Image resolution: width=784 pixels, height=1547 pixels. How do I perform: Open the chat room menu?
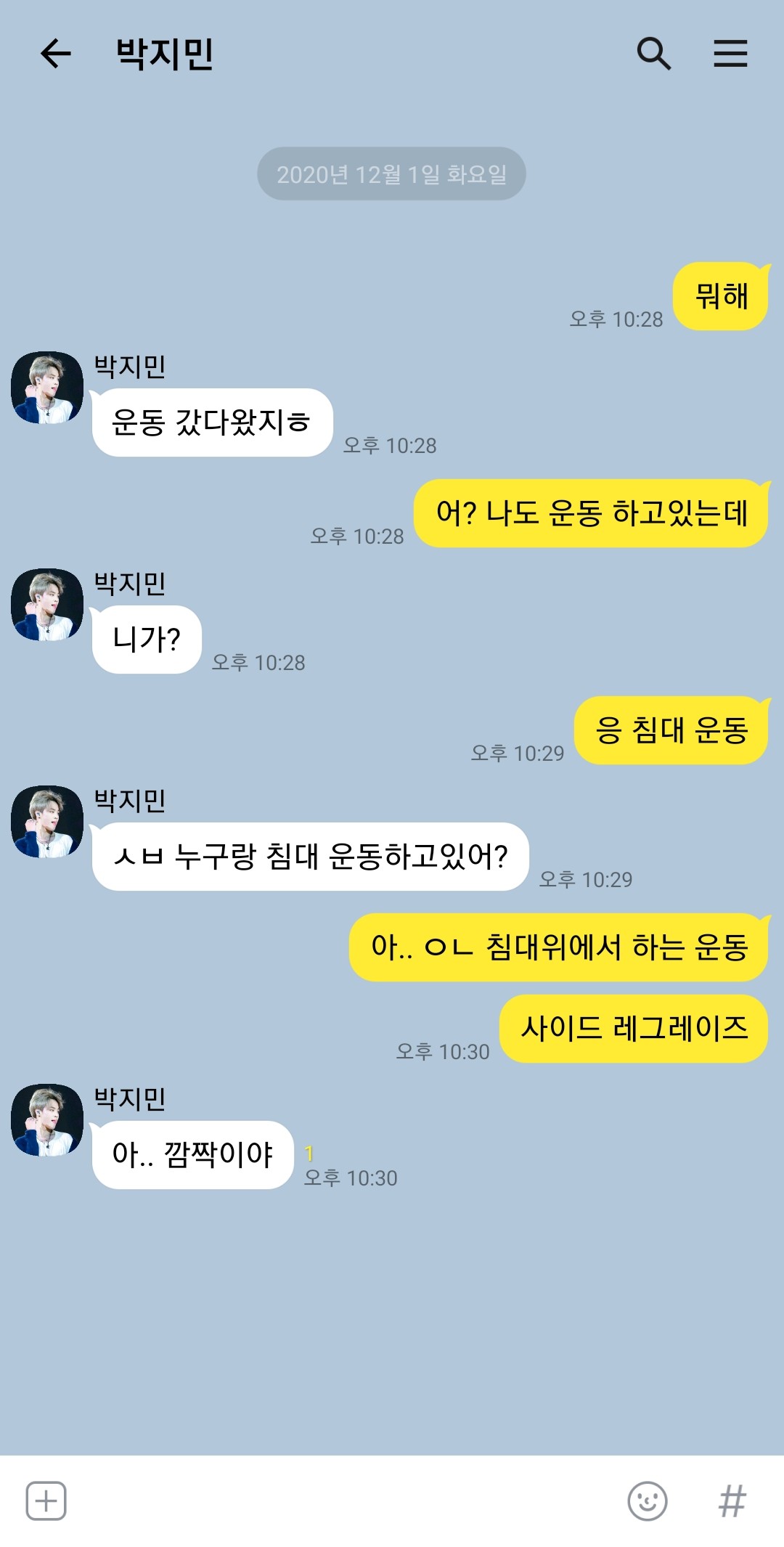[730, 54]
